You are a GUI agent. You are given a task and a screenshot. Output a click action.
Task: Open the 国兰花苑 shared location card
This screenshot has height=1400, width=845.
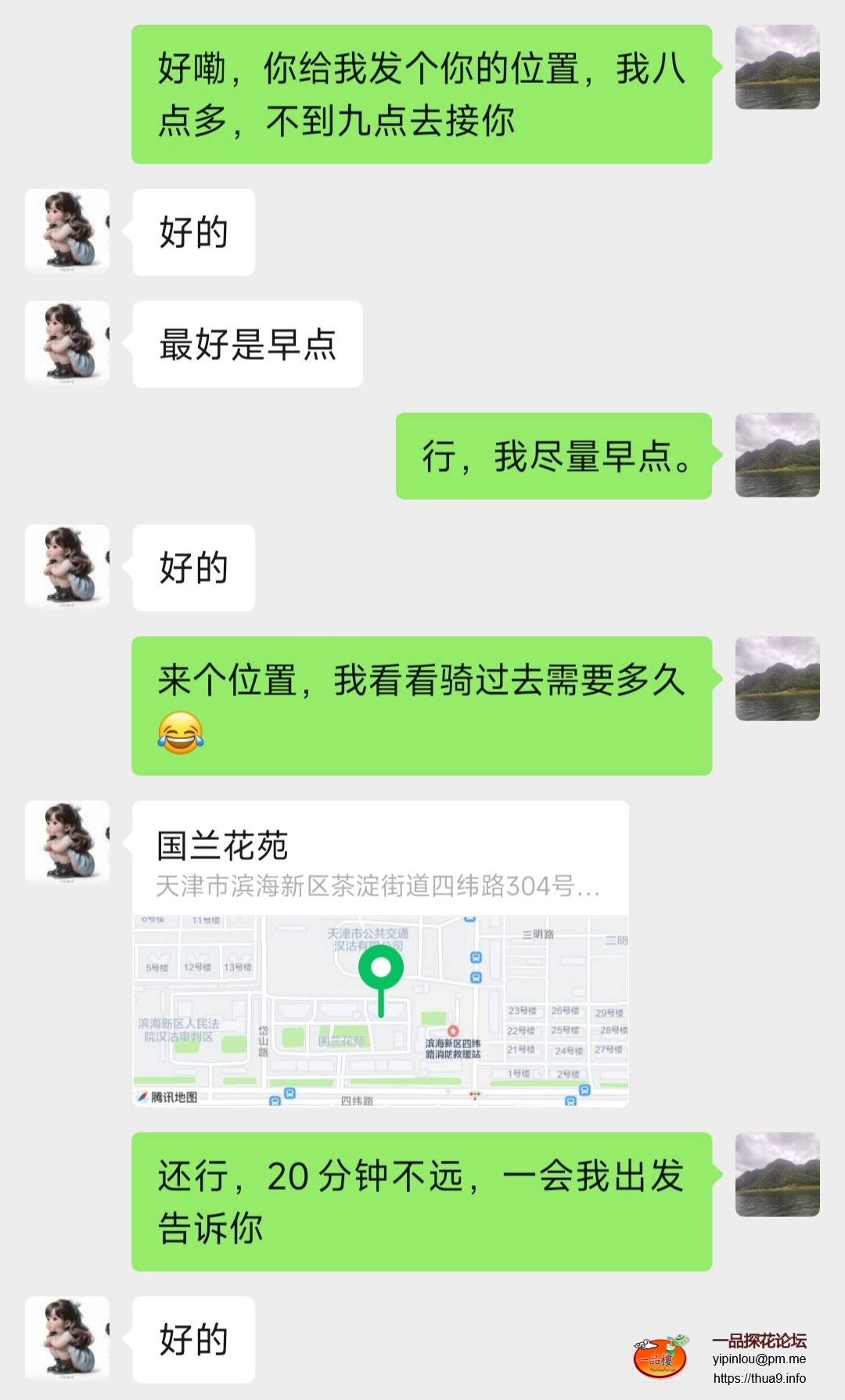380,953
